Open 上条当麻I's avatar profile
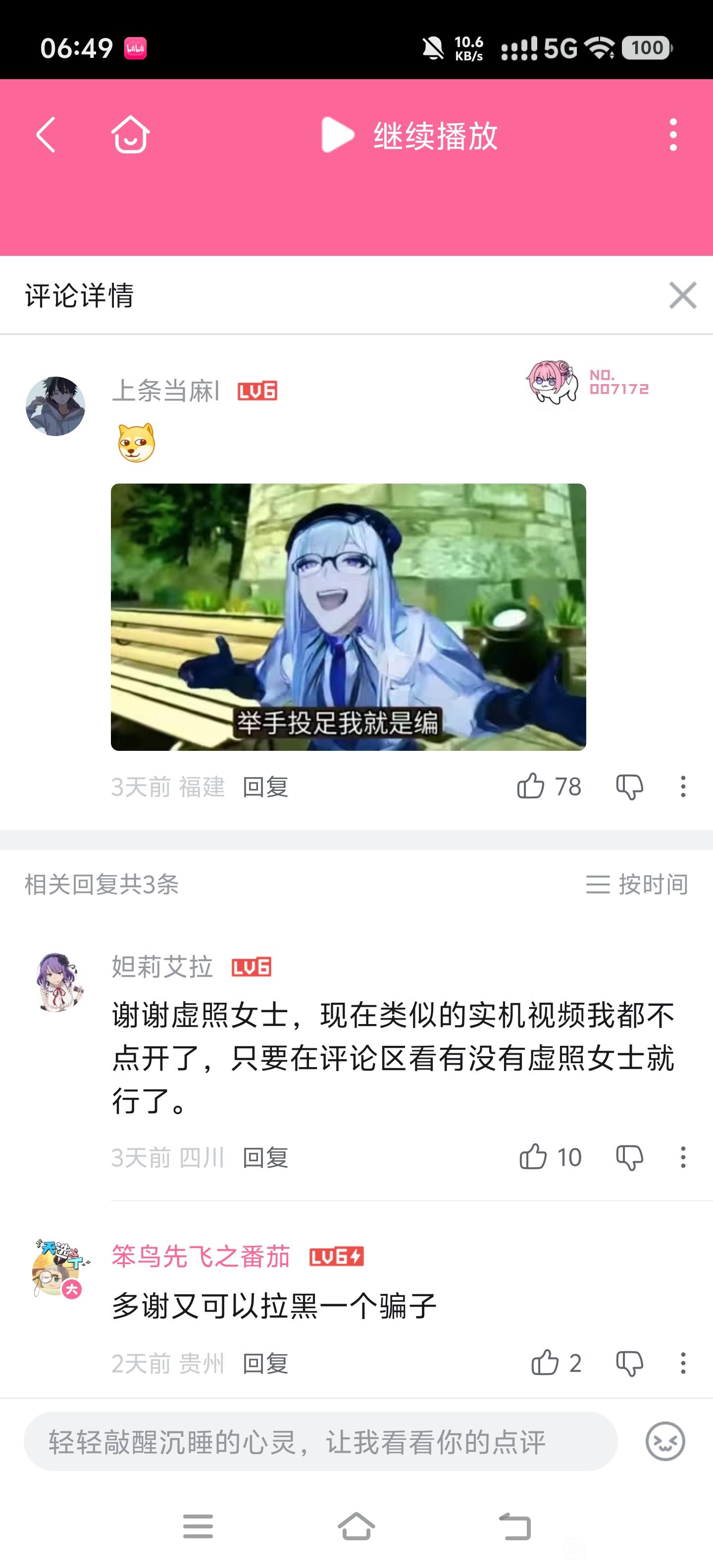 point(55,406)
